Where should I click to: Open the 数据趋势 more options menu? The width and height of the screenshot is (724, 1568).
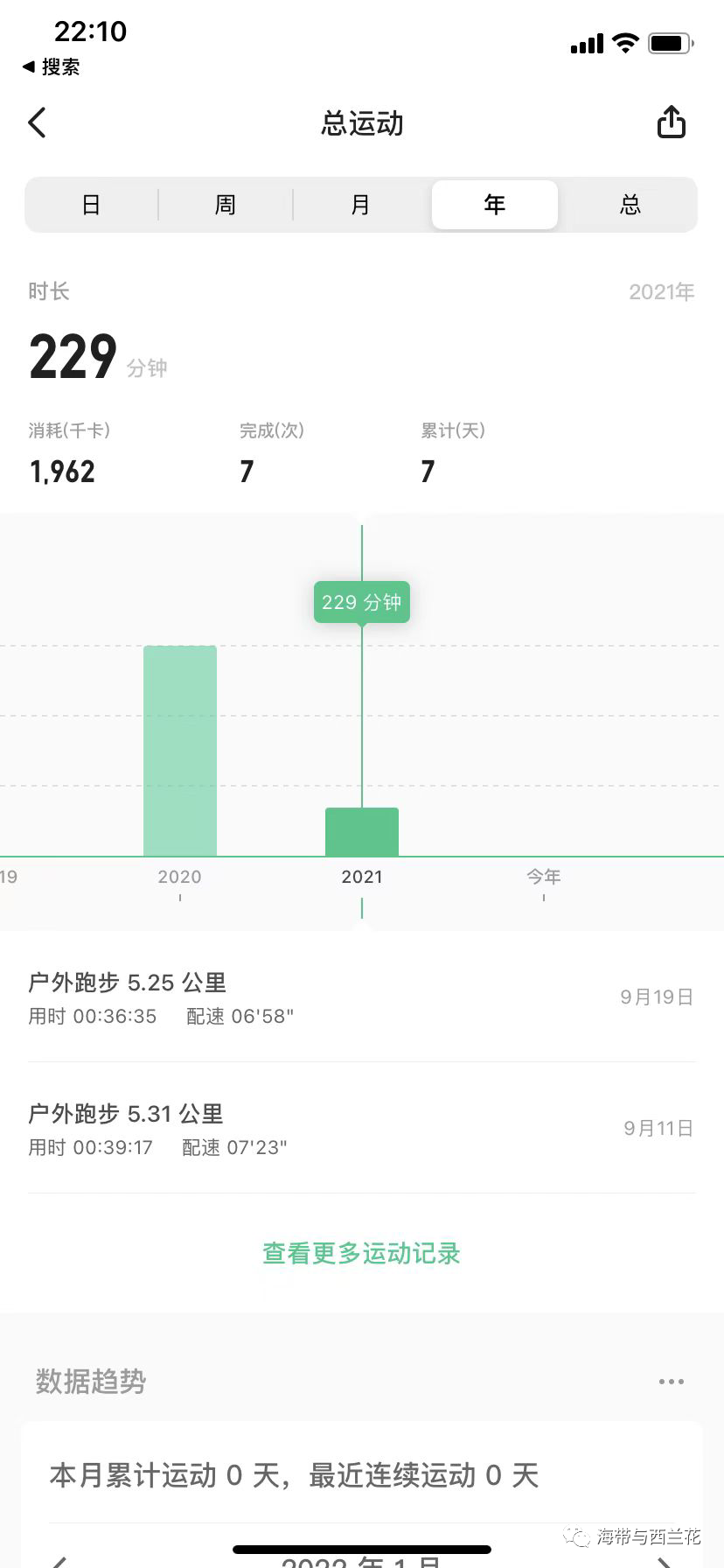pyautogui.click(x=671, y=1382)
